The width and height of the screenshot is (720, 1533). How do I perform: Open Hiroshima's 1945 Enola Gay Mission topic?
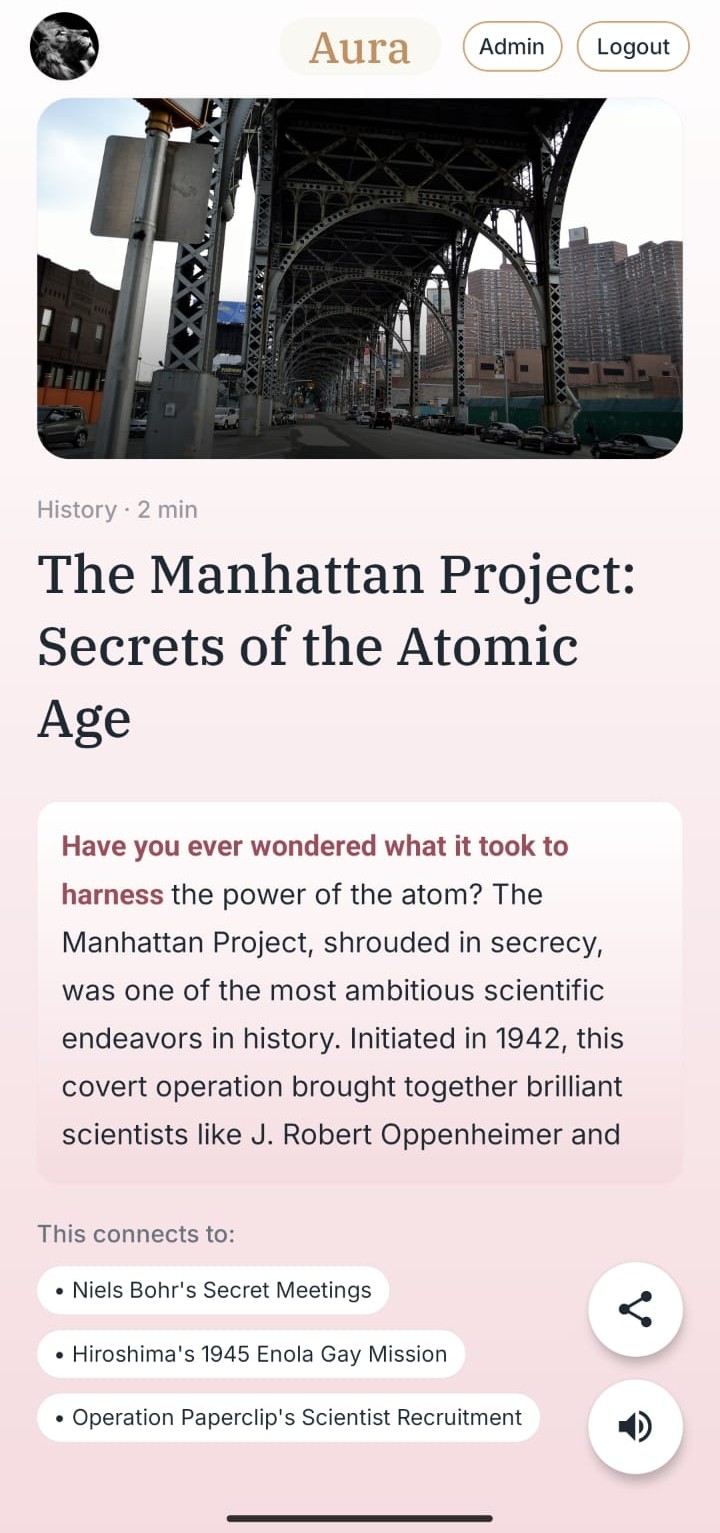click(x=251, y=1354)
